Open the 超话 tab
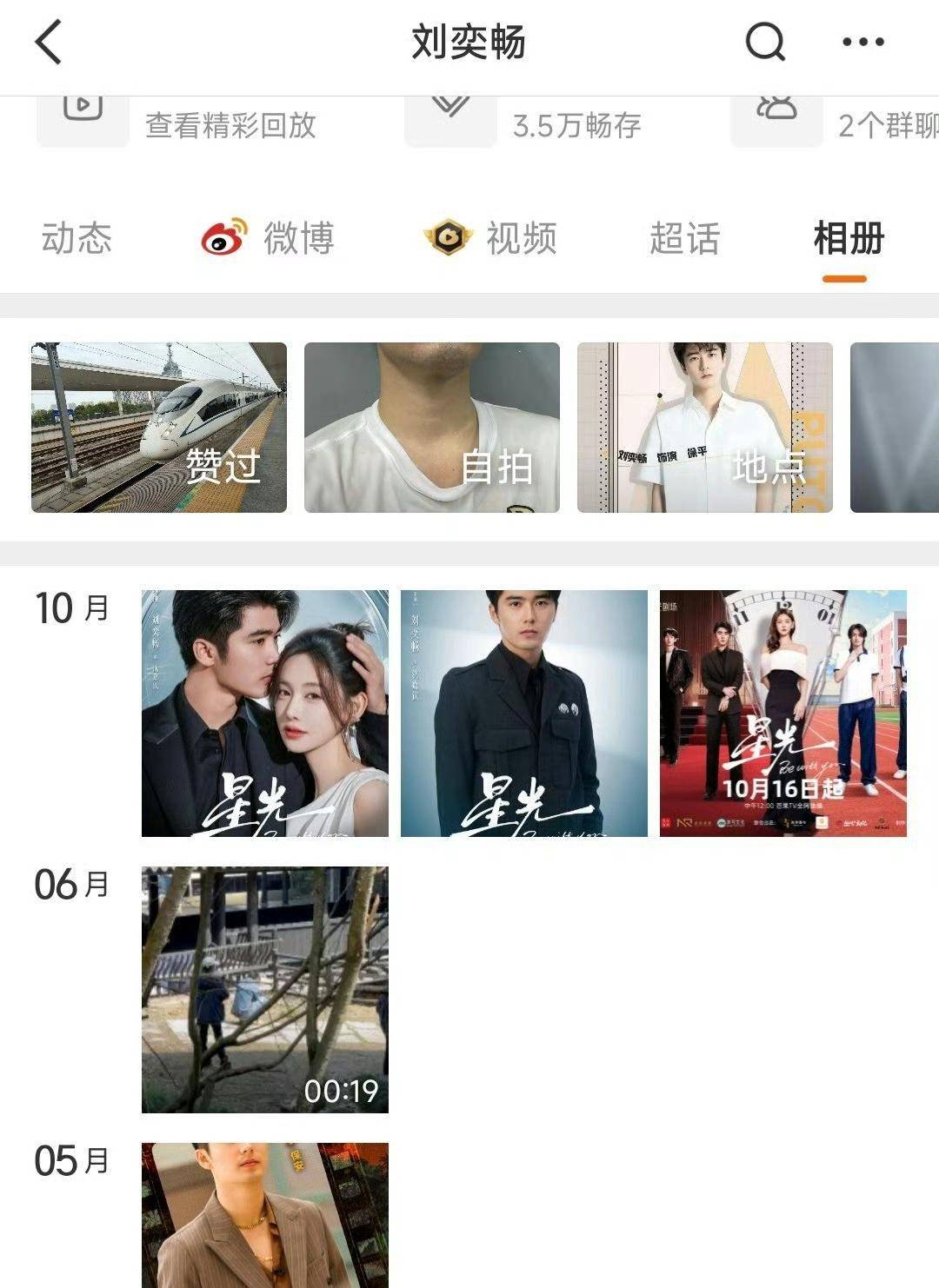 pos(684,238)
